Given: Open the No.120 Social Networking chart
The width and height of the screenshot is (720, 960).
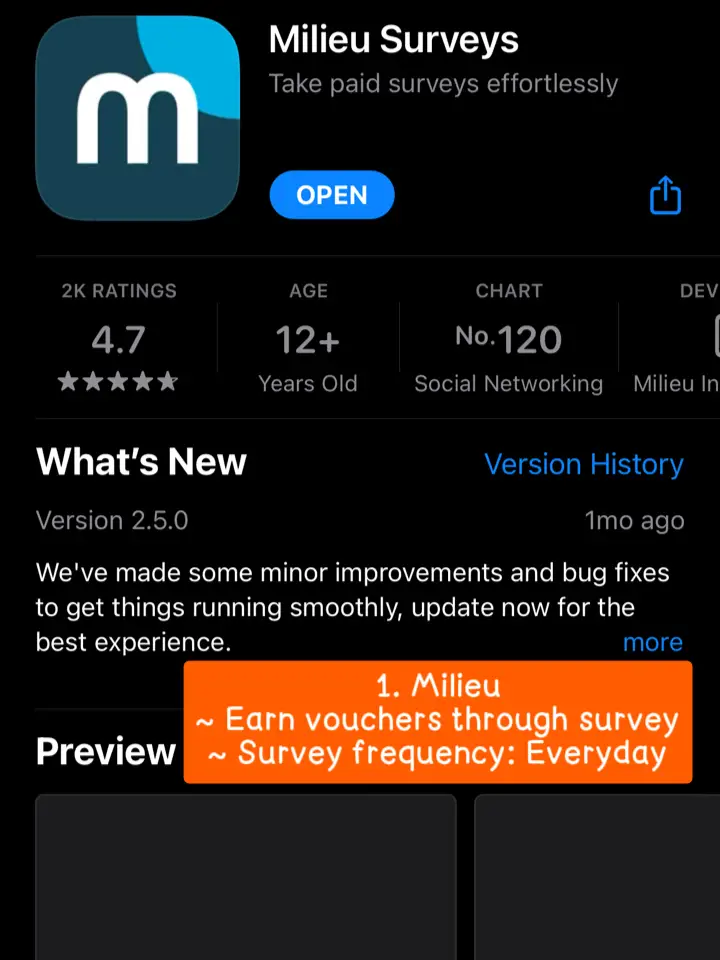Looking at the screenshot, I should coord(508,342).
